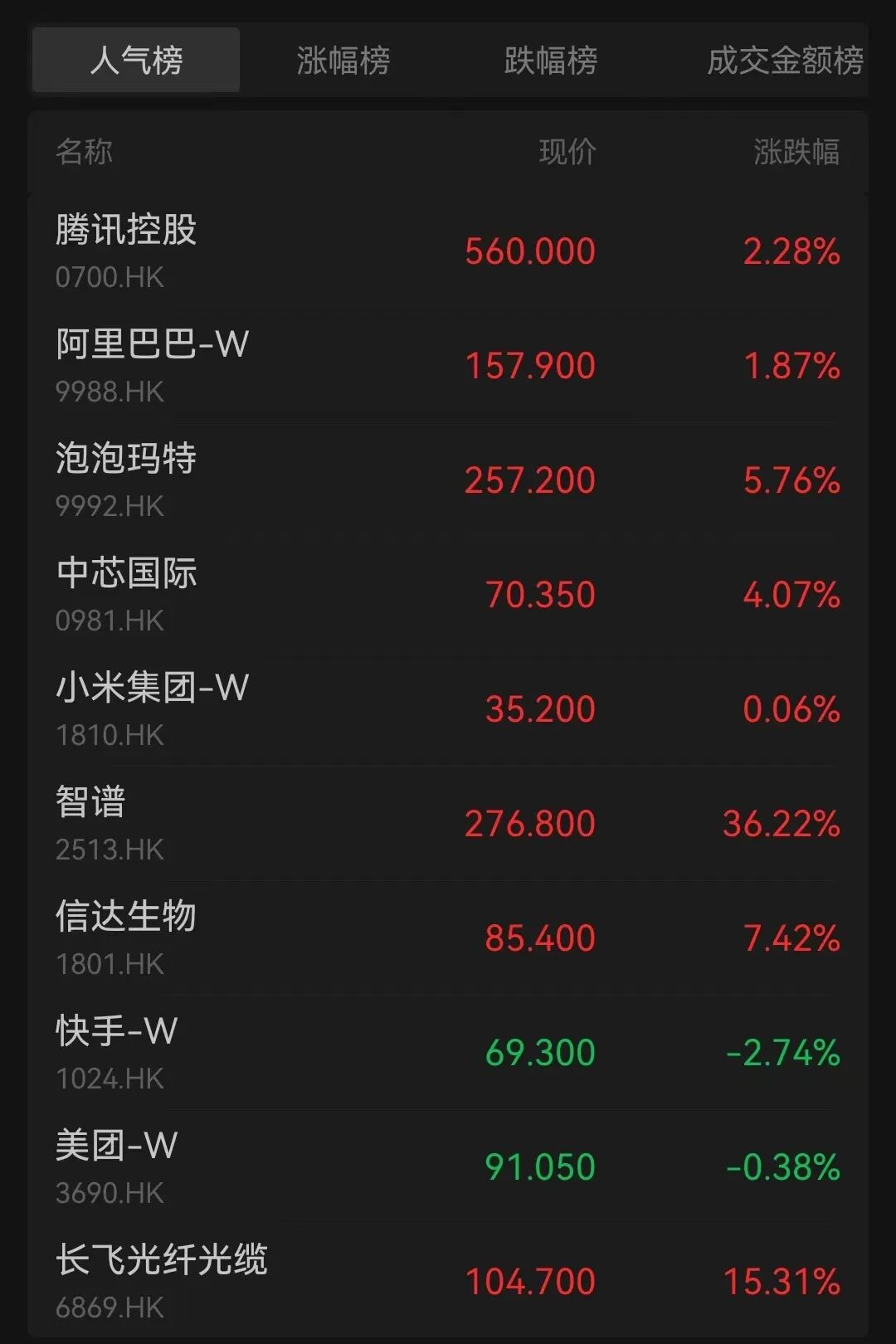
Task: Open the 腾讯控股 stock row
Action: tap(448, 251)
